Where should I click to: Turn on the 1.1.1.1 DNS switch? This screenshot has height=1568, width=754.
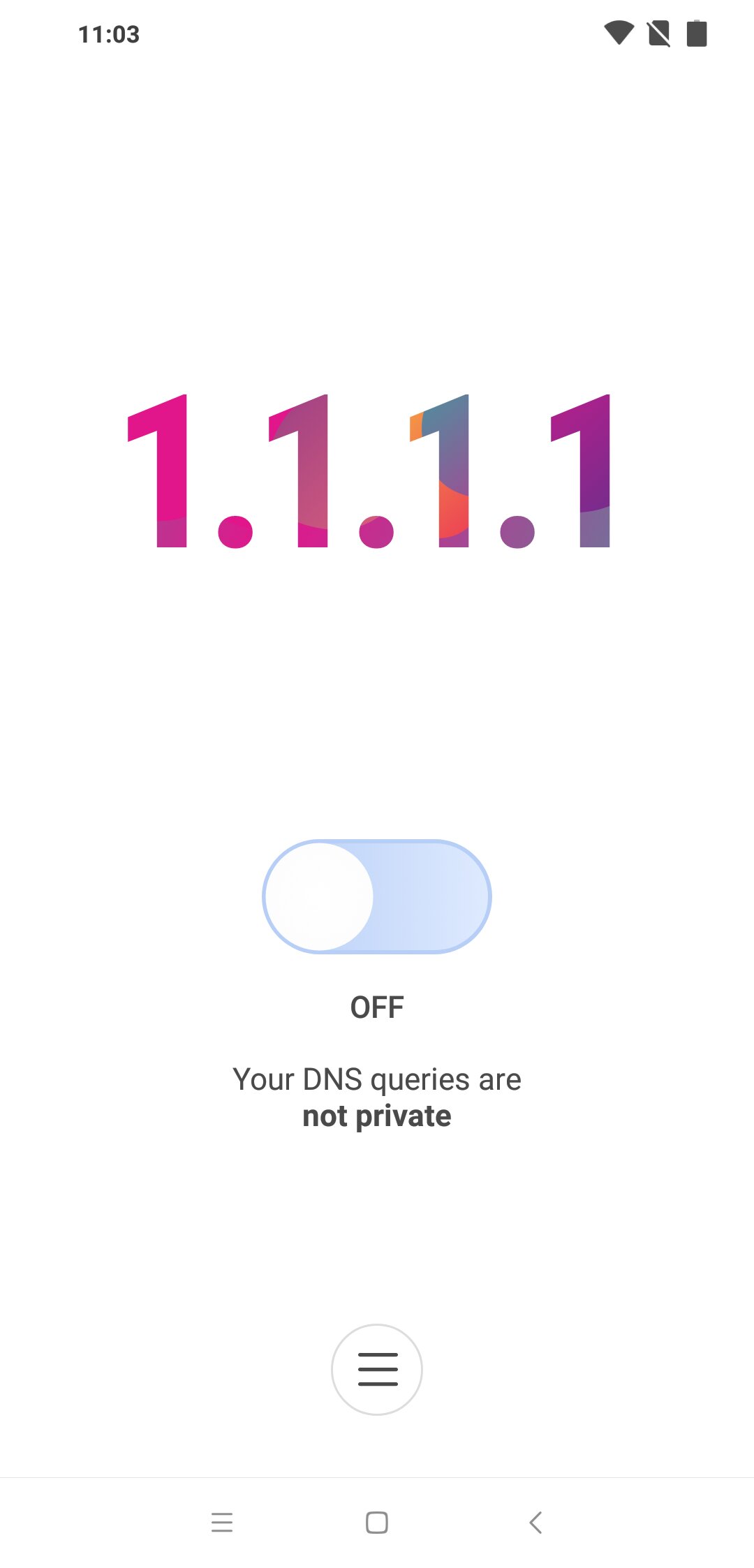[377, 896]
